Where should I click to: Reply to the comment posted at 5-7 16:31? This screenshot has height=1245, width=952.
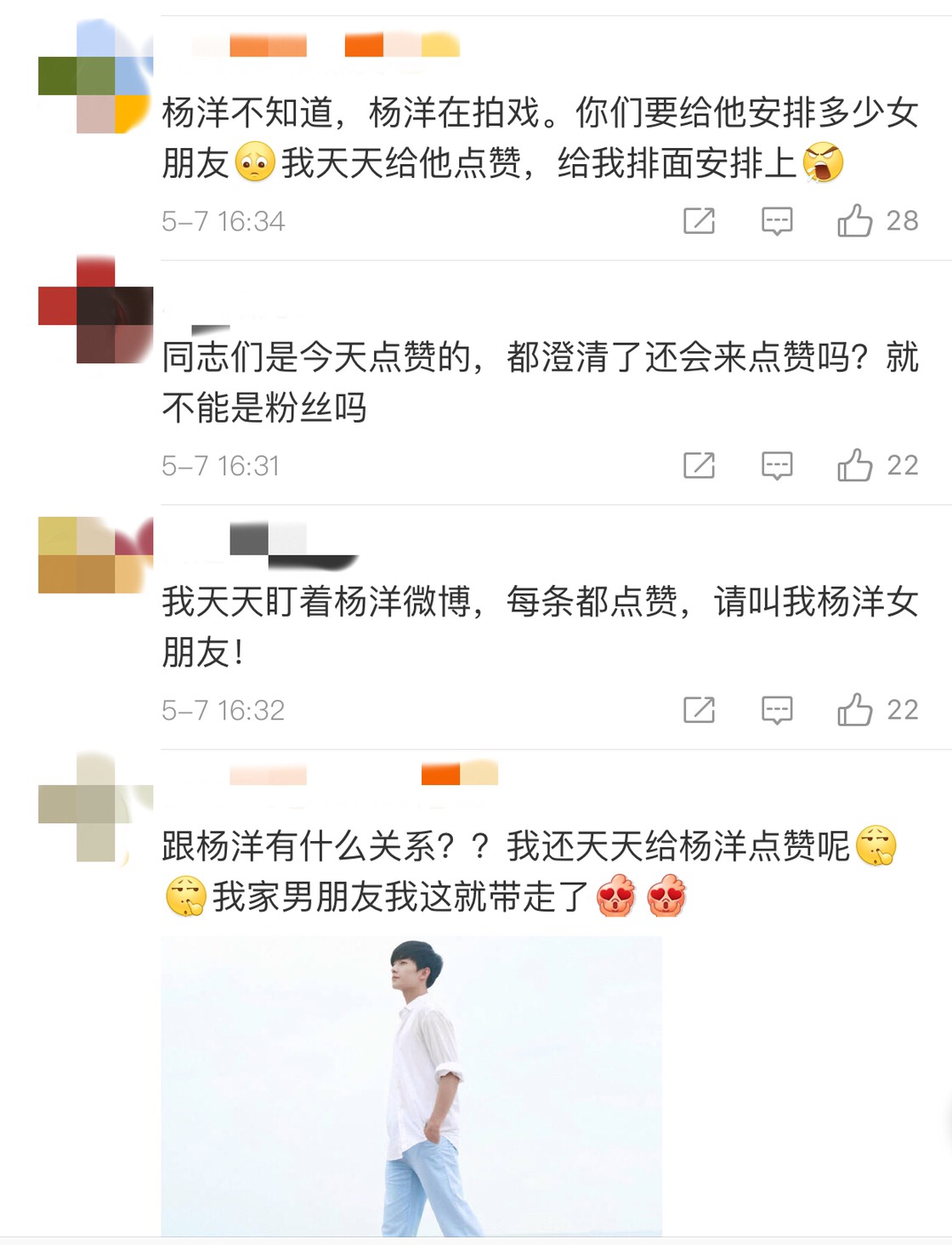[777, 465]
